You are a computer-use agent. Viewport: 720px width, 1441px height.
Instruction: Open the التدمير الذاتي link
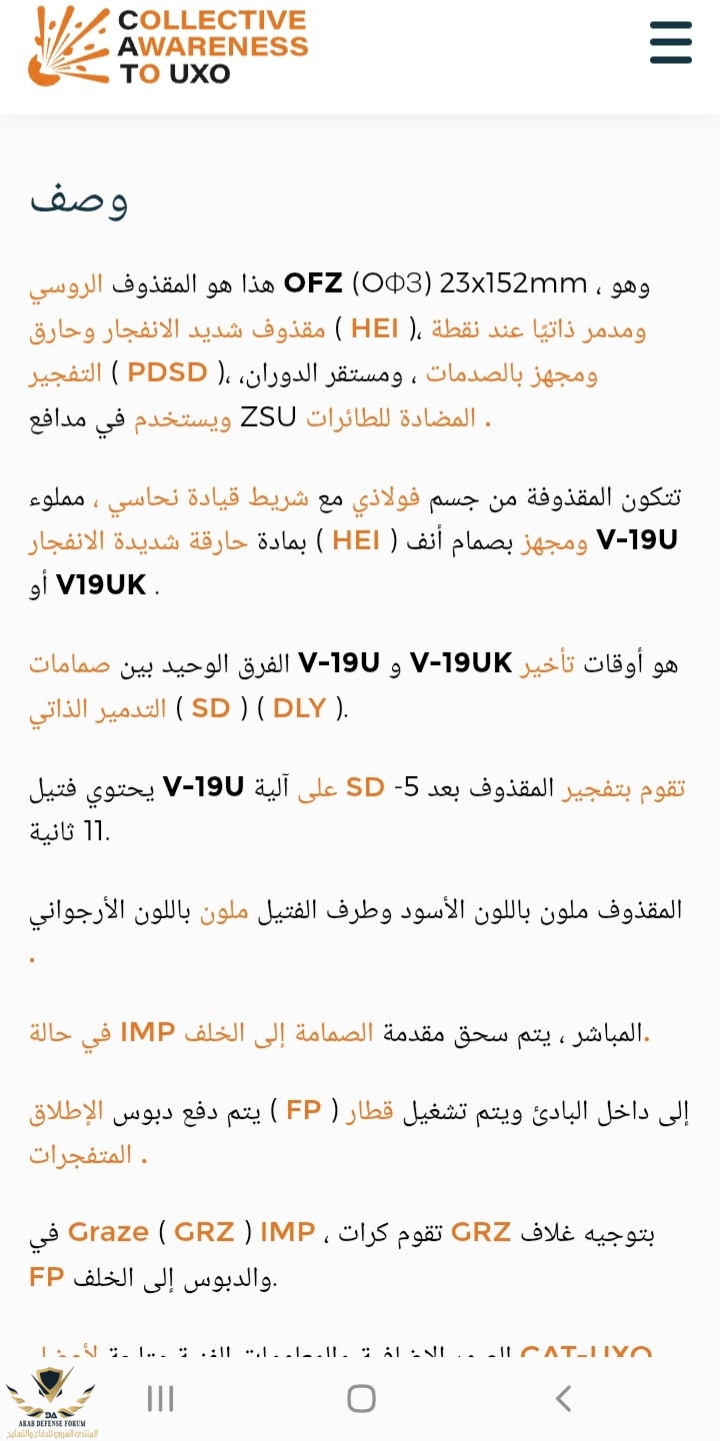[97, 708]
